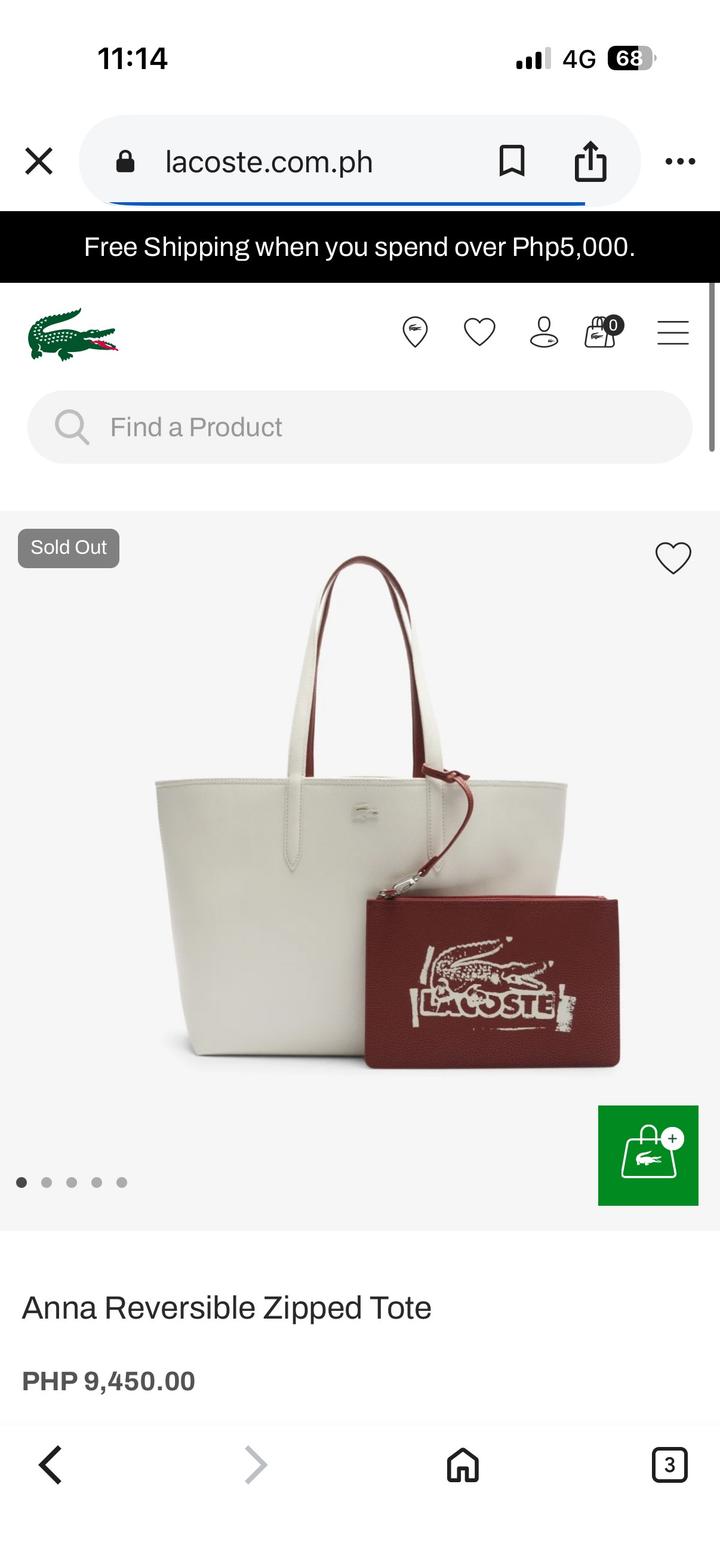View the shopping bag
The width and height of the screenshot is (720, 1565).
(x=602, y=332)
